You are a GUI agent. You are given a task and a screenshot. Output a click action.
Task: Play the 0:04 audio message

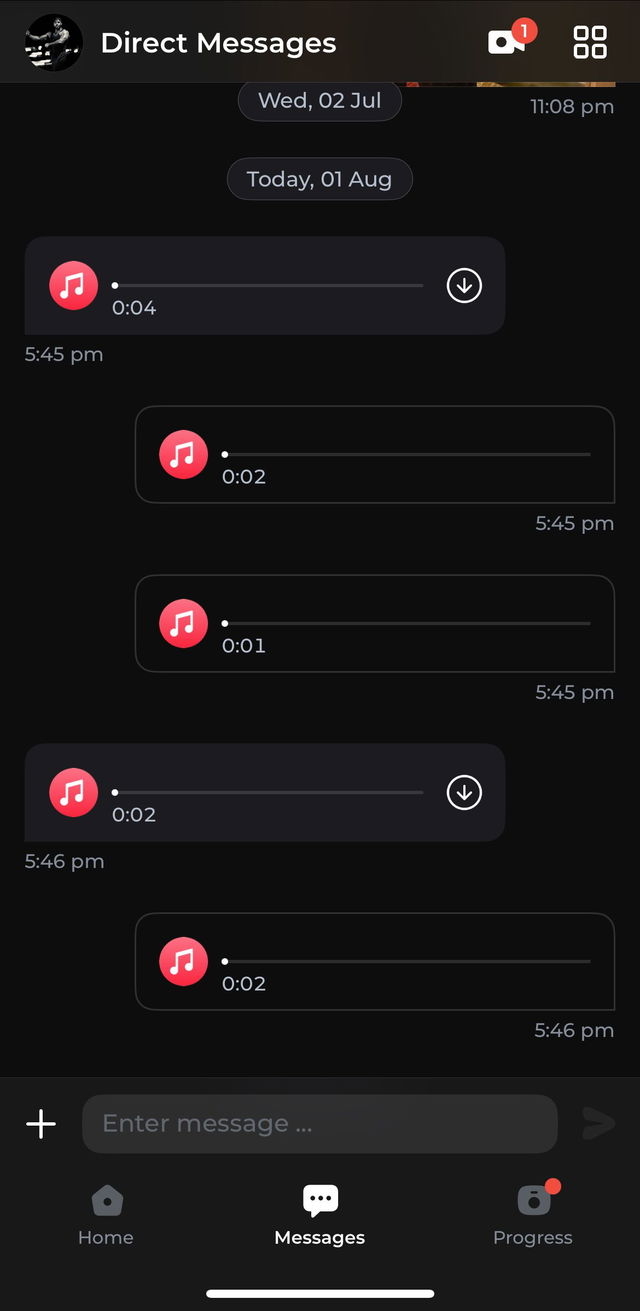click(73, 286)
